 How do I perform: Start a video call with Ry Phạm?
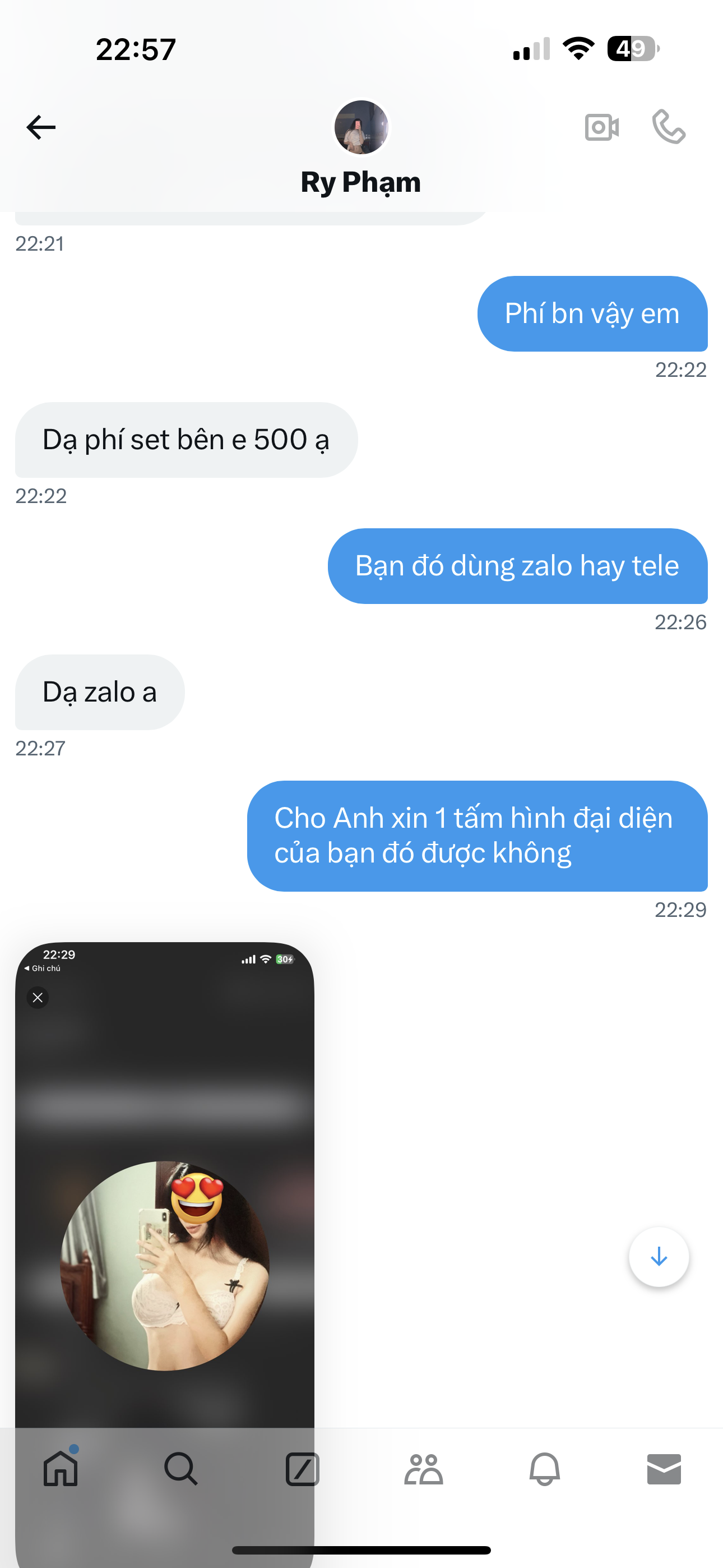[x=601, y=127]
